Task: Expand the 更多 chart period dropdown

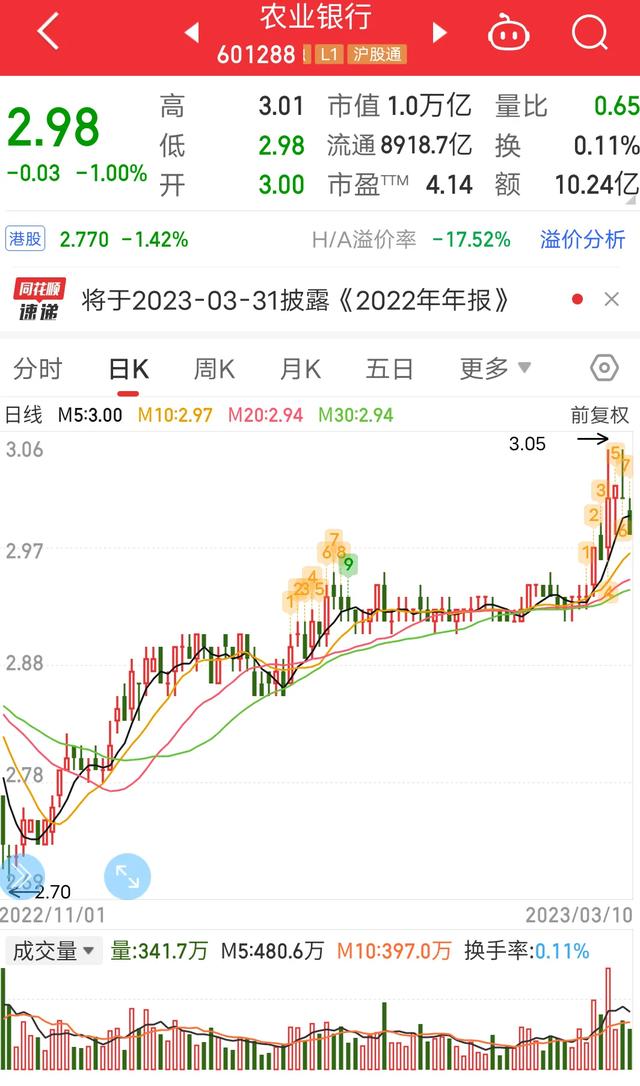Action: pyautogui.click(x=495, y=368)
